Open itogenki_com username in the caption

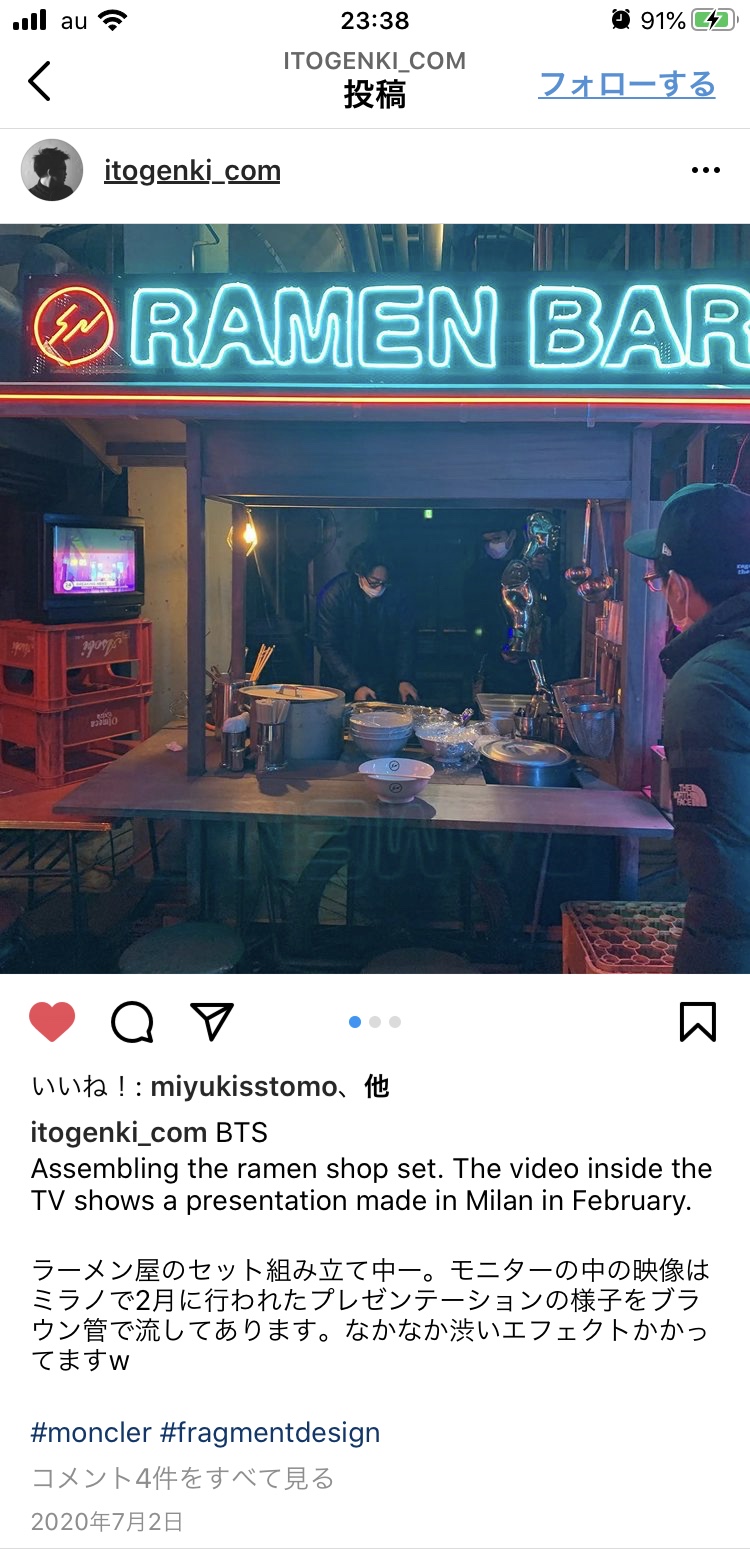119,1133
